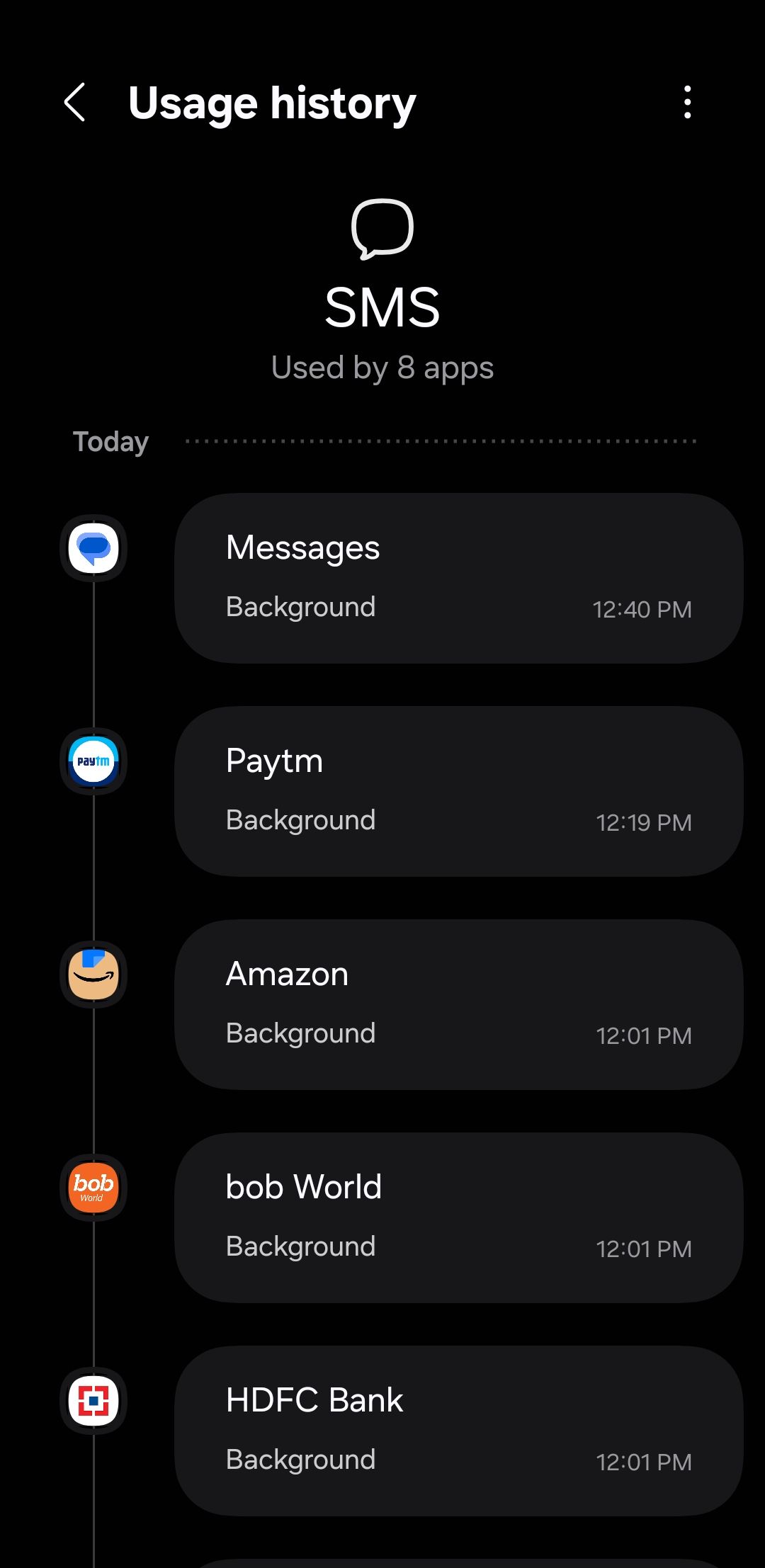This screenshot has height=1568, width=765.
Task: Tap the SMS heading text
Action: click(382, 307)
